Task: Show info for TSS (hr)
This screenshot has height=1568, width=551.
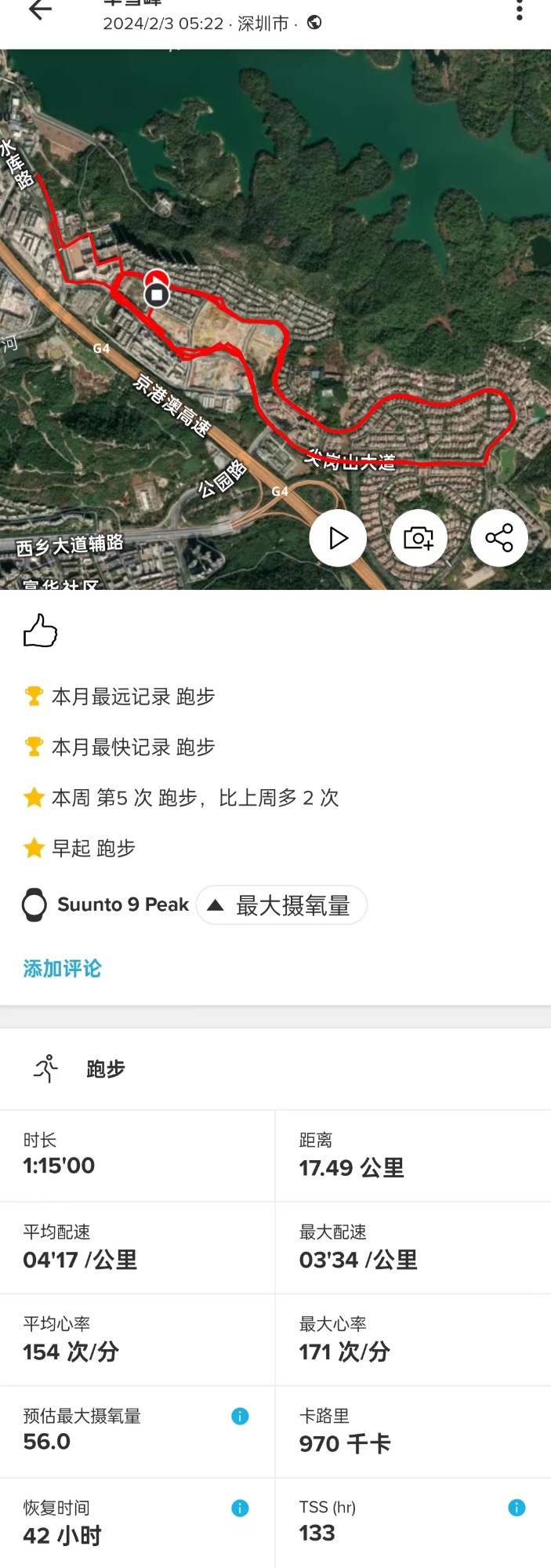Action: tap(517, 1508)
